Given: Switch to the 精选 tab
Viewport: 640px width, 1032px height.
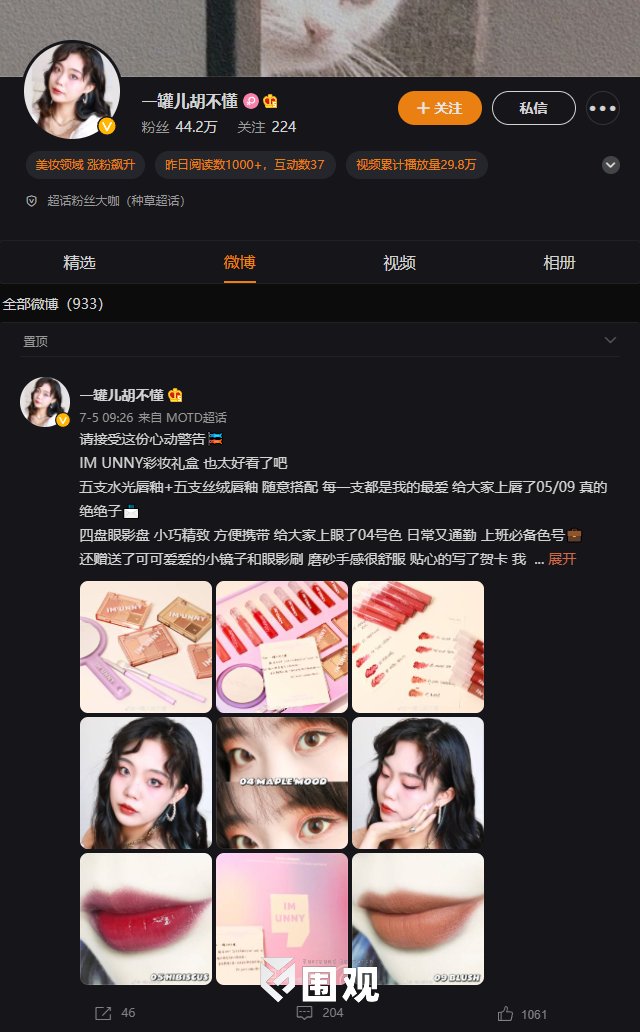Looking at the screenshot, I should pos(79,263).
